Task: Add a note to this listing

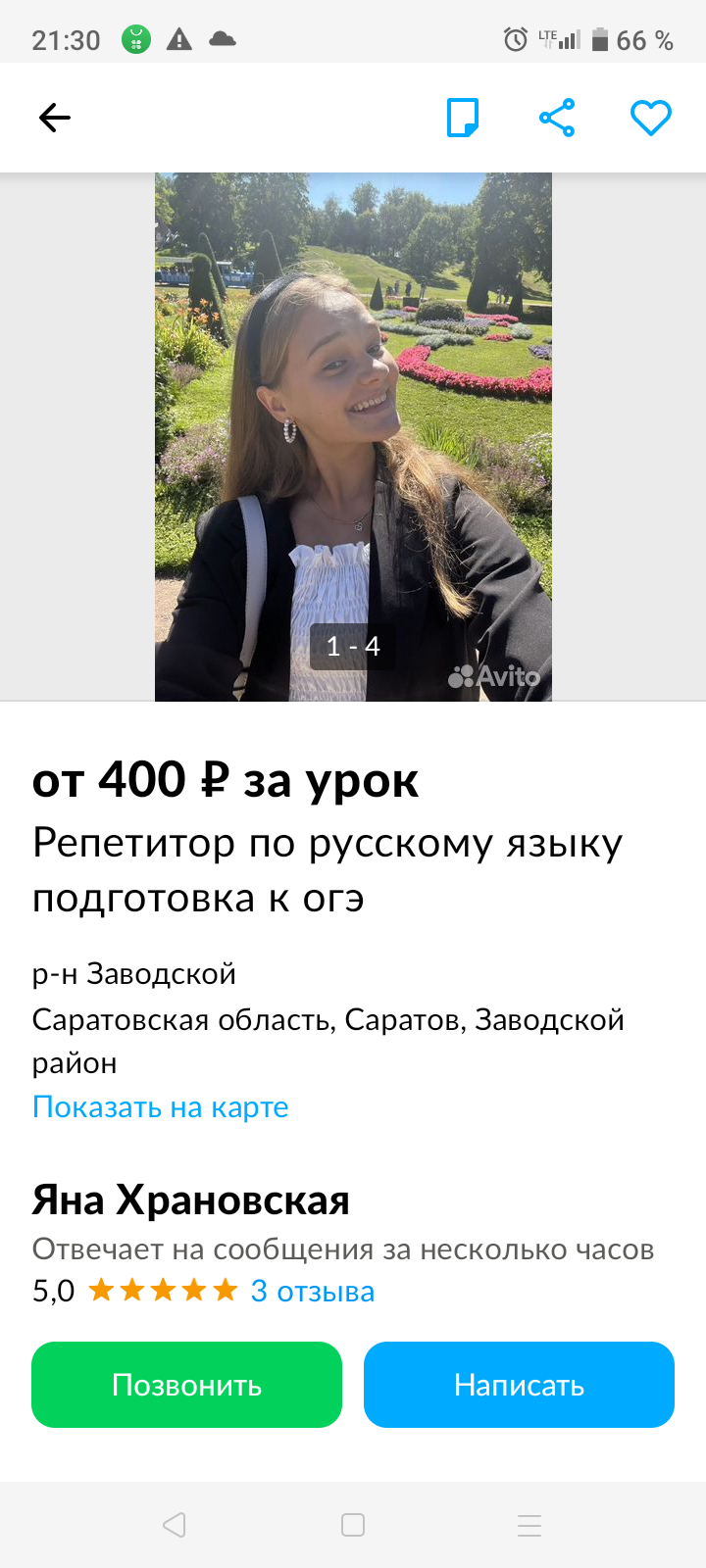Action: [462, 119]
